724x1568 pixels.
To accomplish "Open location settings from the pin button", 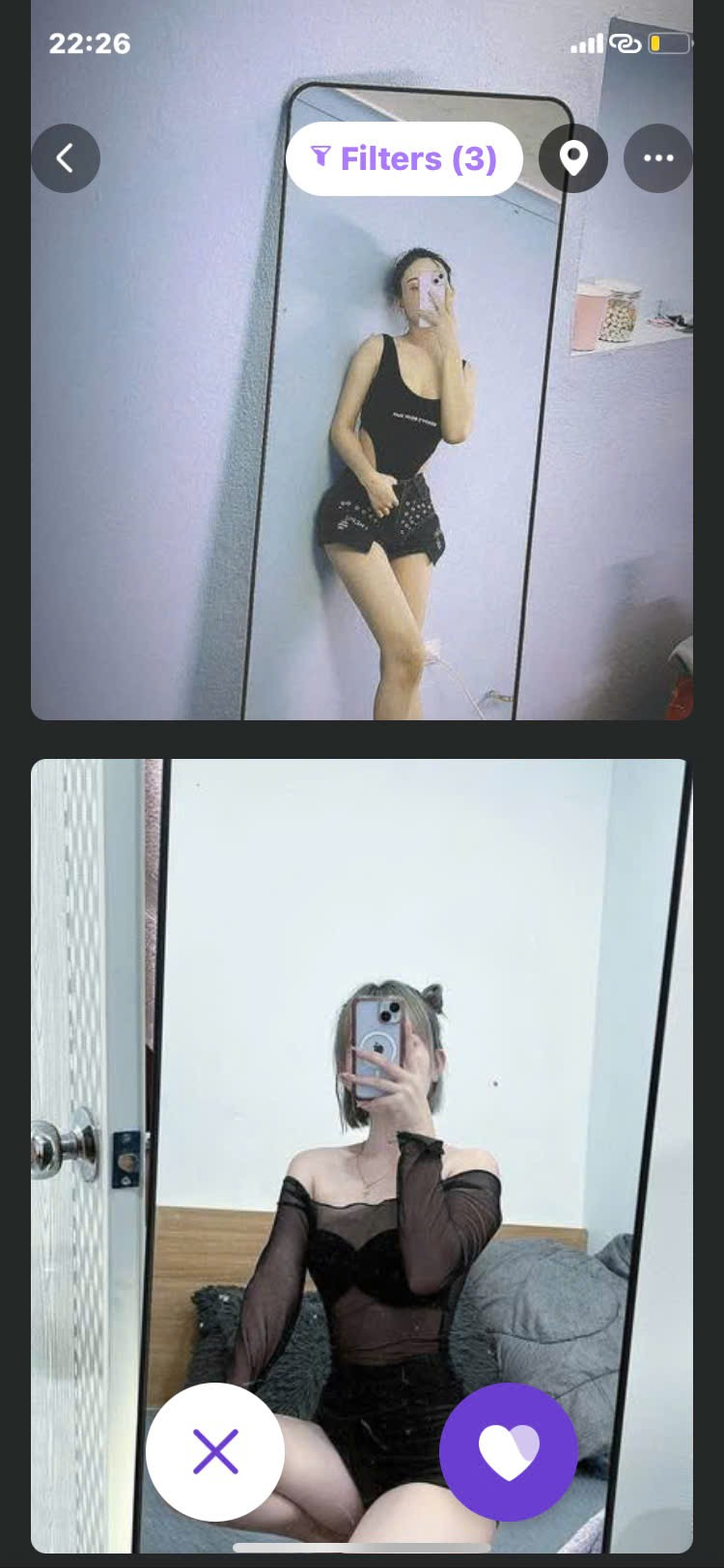I will pos(573,158).
